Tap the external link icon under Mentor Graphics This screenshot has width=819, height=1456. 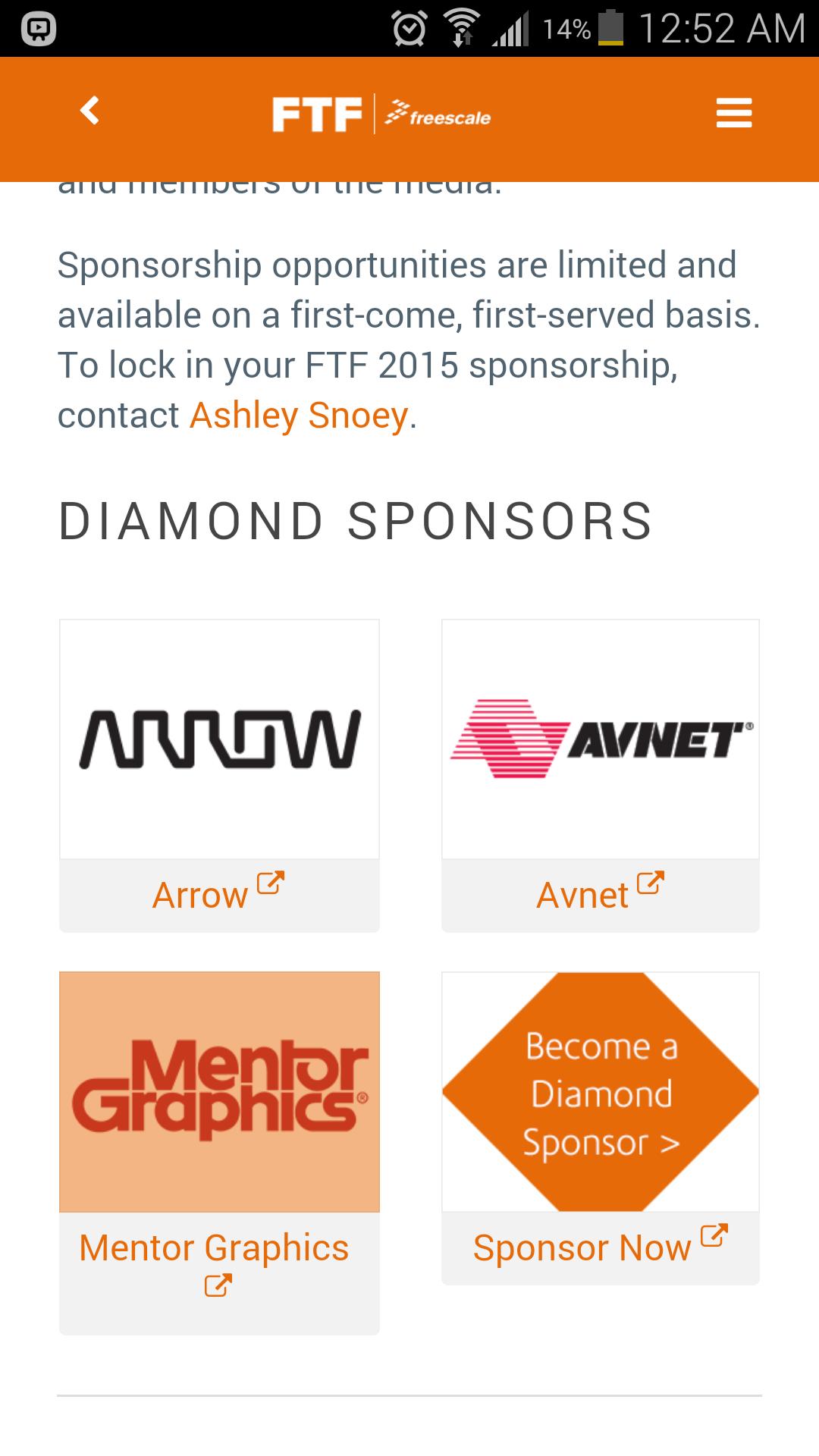[218, 1284]
